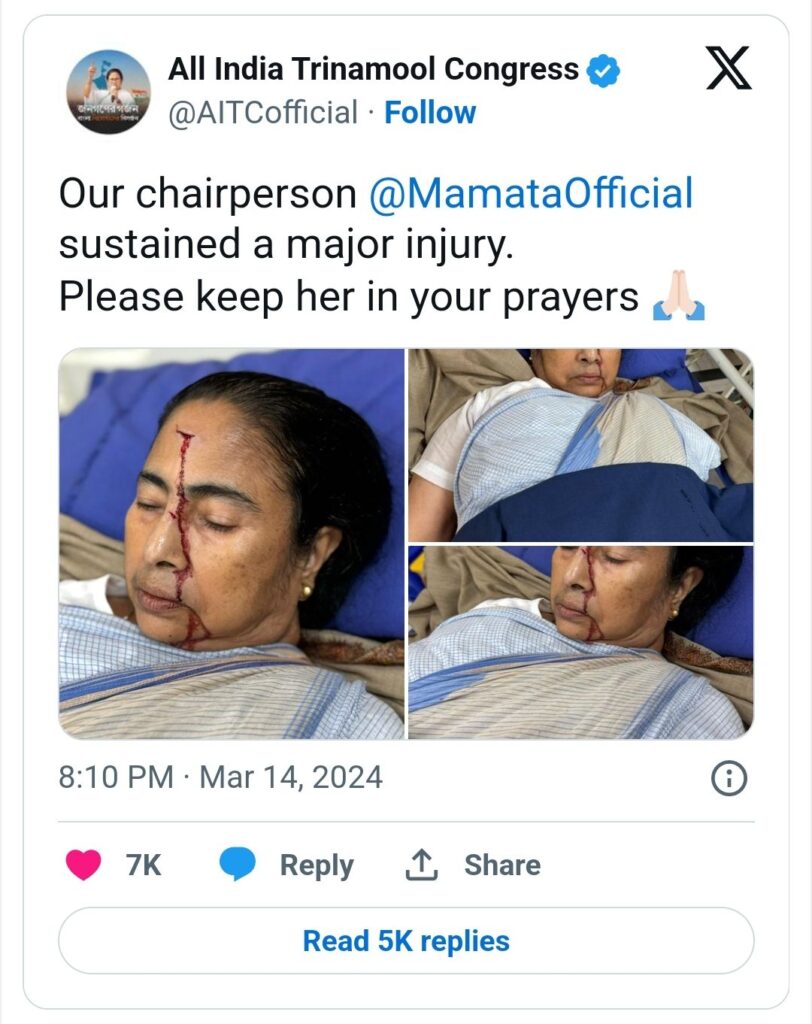Open the All India Trinamool Congress account name
This screenshot has width=812, height=1024.
(x=373, y=69)
